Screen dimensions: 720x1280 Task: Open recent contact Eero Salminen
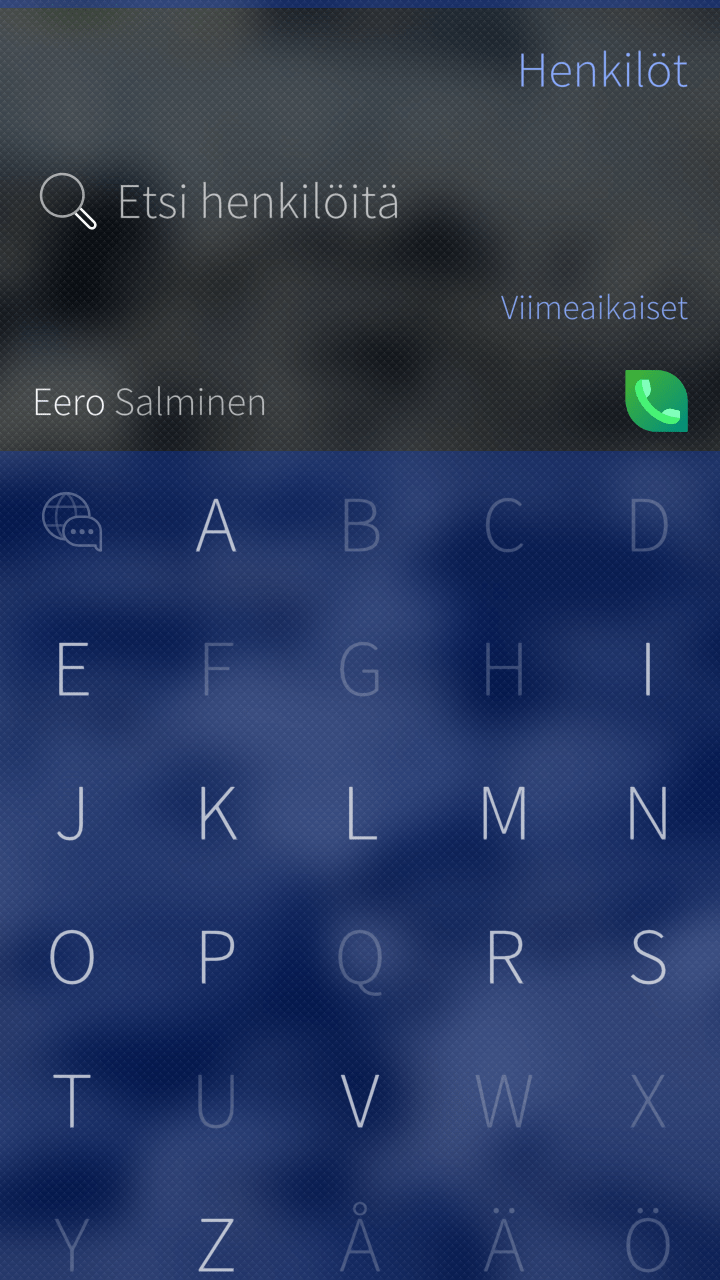[x=150, y=402]
